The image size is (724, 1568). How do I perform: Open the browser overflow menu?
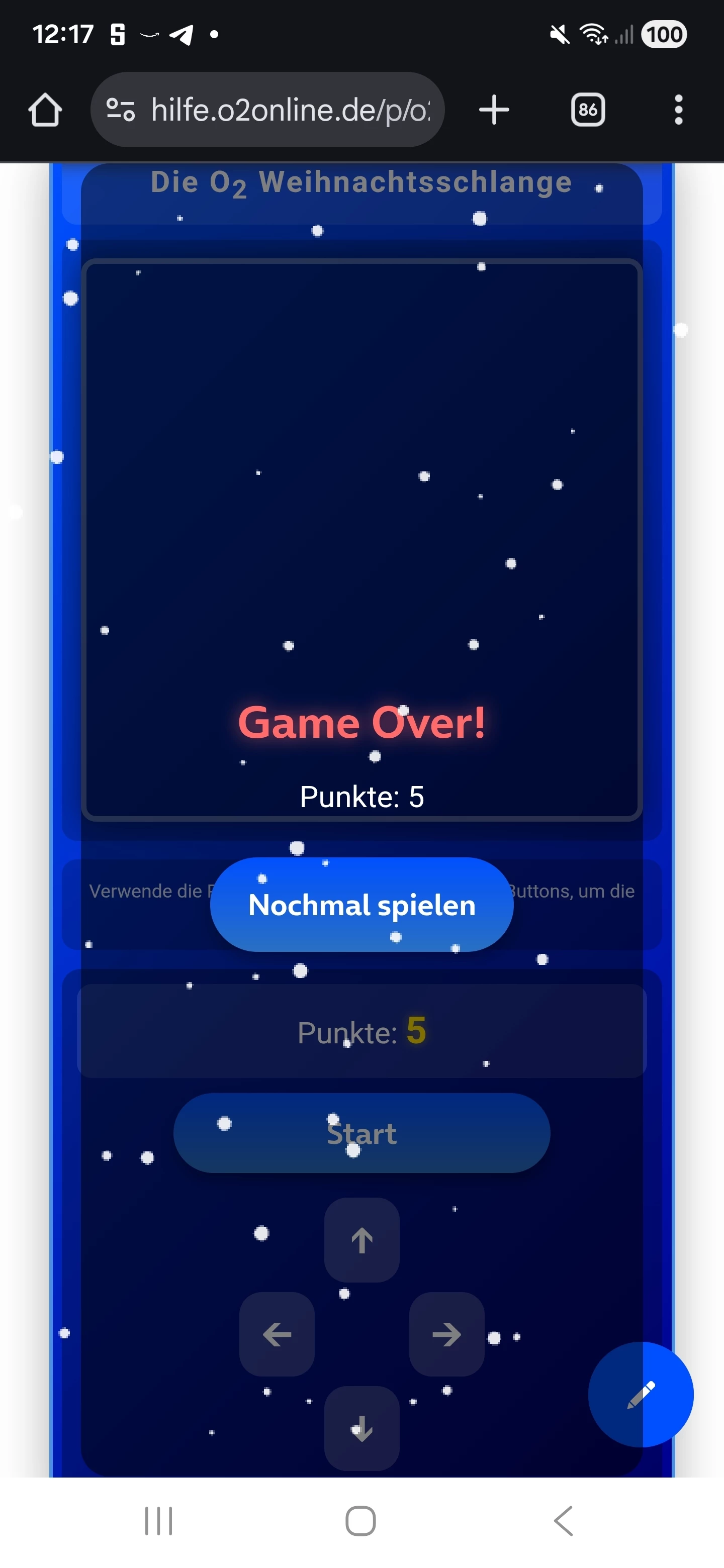678,110
